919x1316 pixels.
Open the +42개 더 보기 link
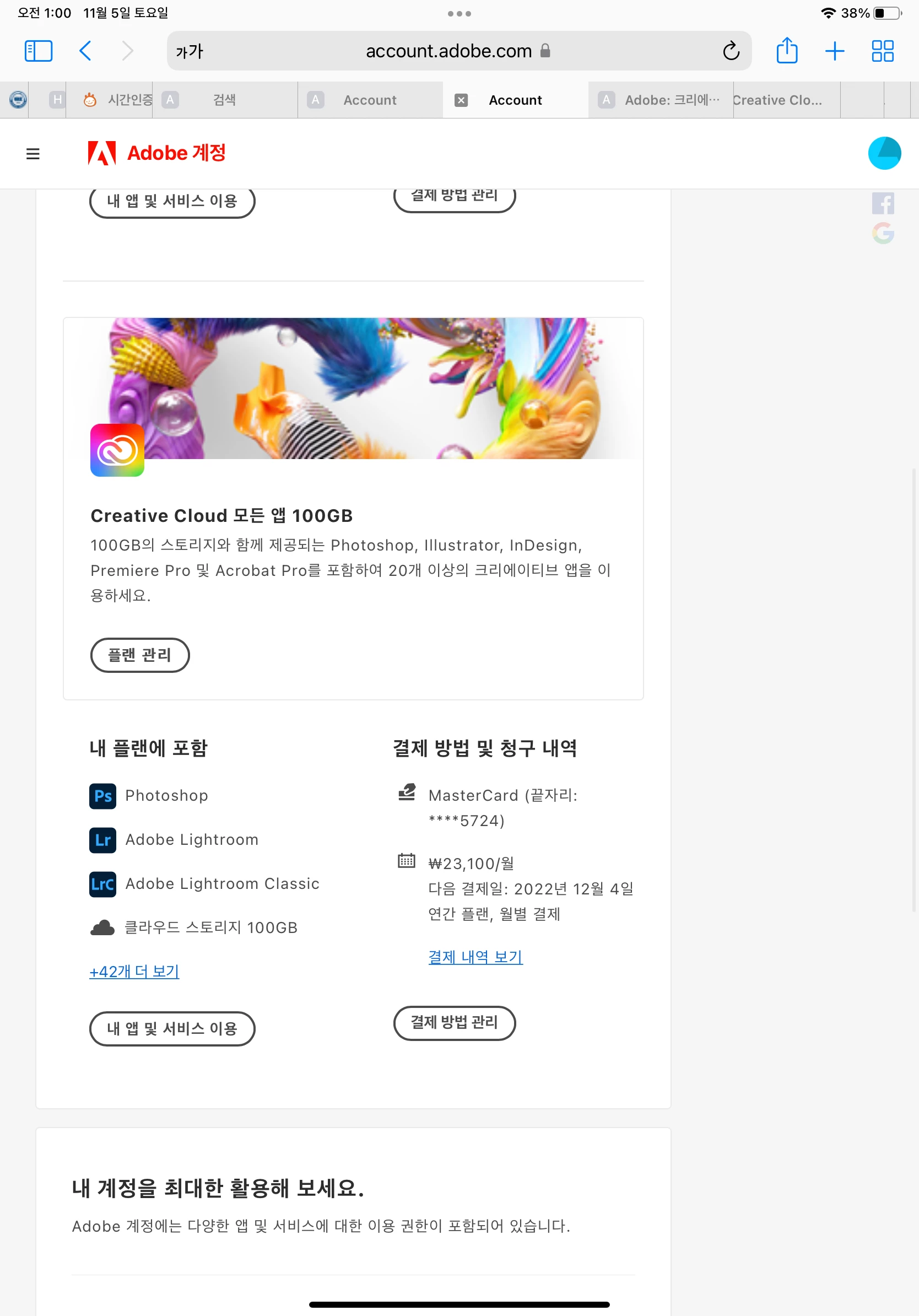click(x=134, y=971)
